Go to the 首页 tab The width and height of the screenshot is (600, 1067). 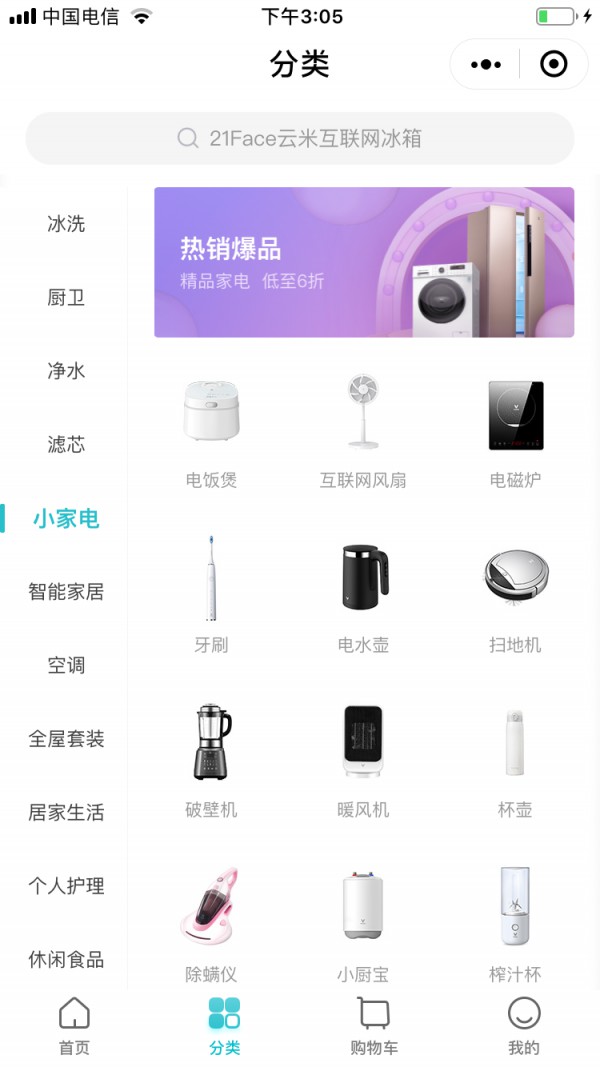74,1026
